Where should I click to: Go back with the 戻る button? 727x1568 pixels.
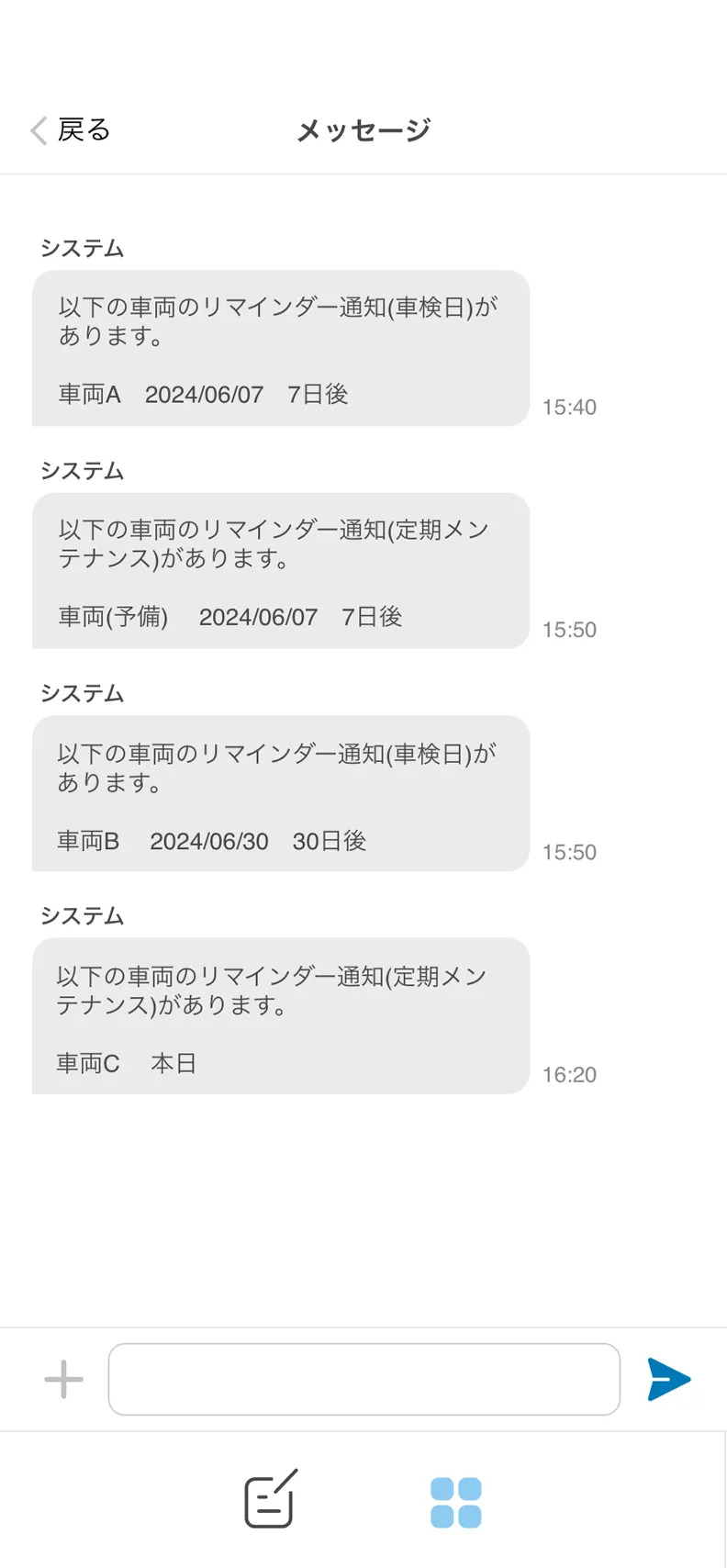tap(71, 130)
